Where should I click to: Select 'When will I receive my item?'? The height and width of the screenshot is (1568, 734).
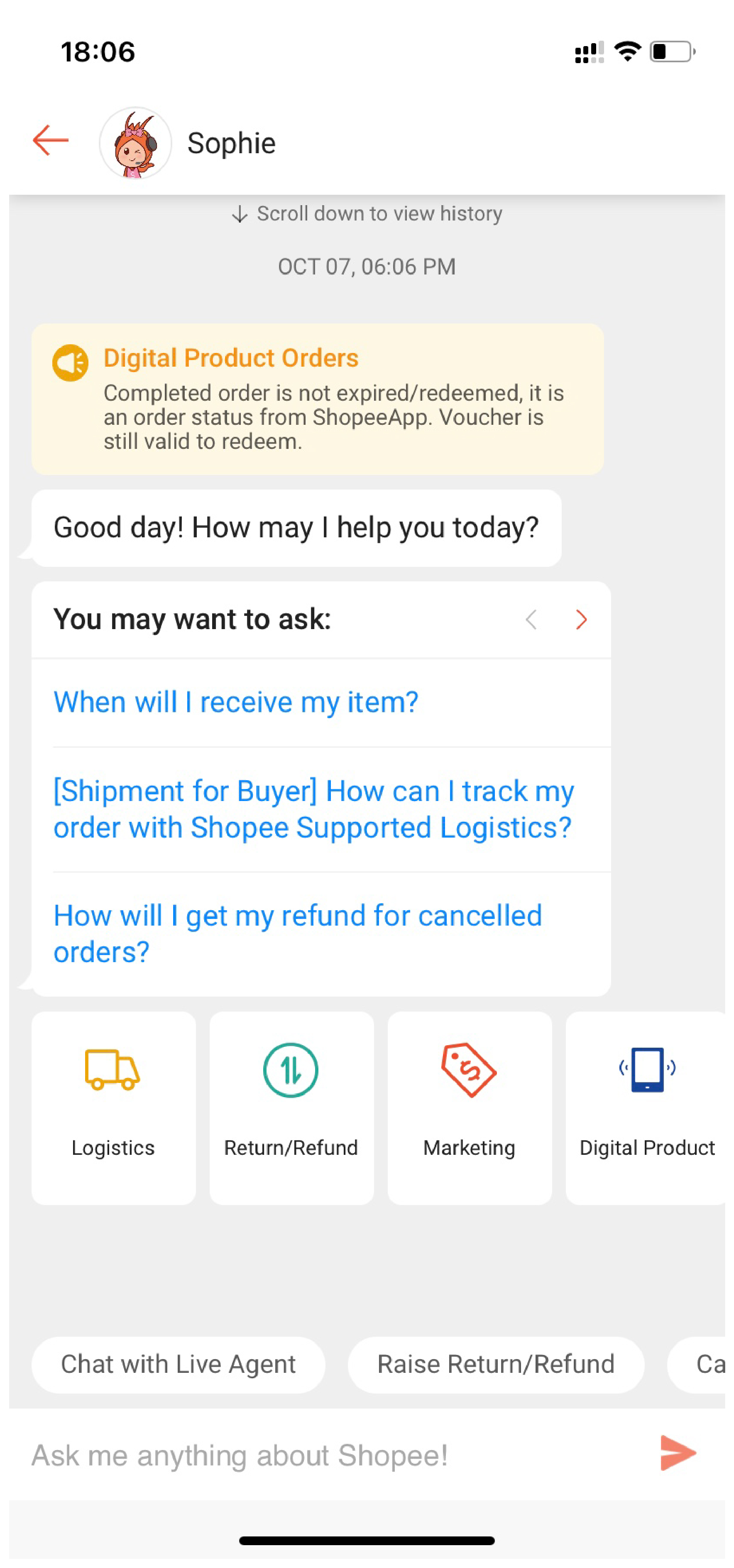pos(236,701)
